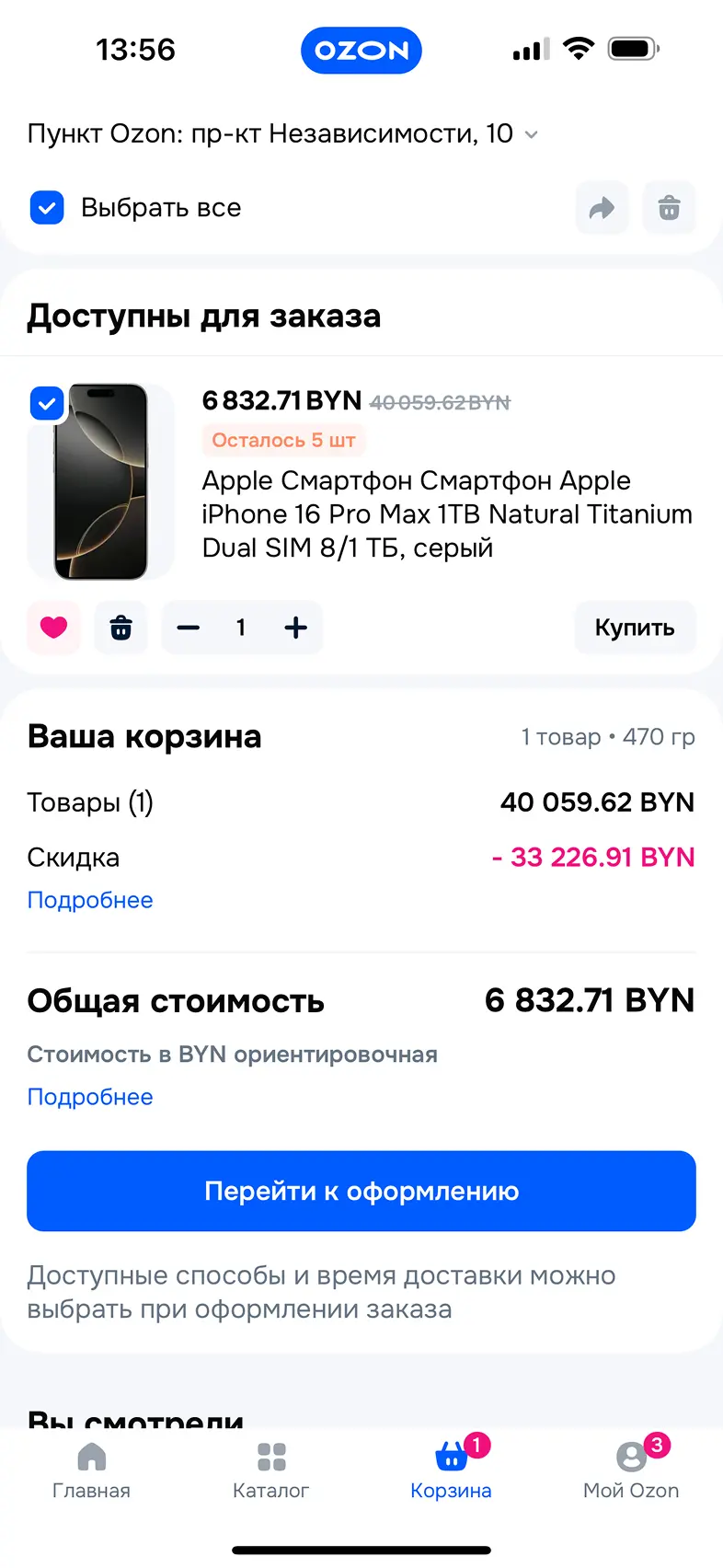Open the Мой Ozon tab
Viewport: 723px width, 1568px height.
point(631,1470)
